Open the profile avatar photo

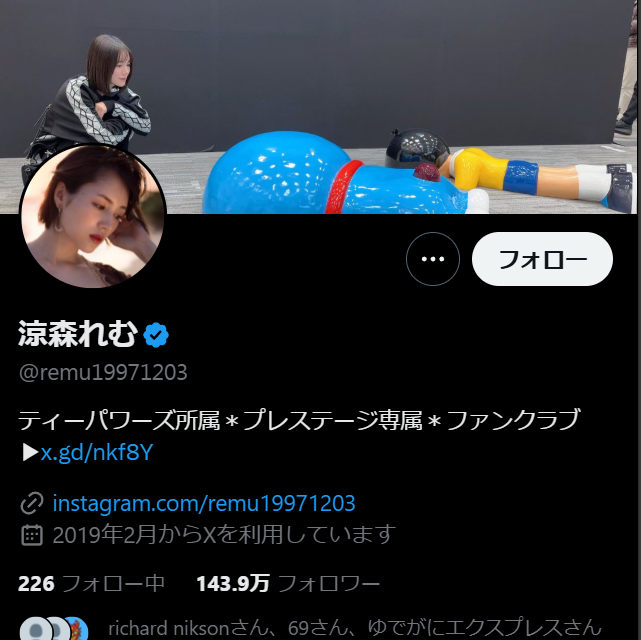(x=93, y=216)
